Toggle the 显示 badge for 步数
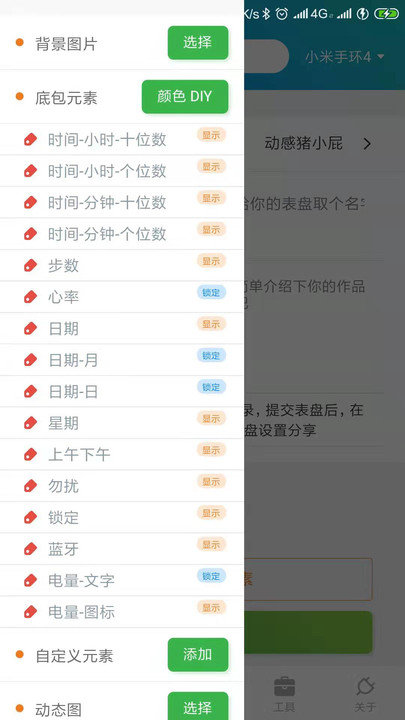 (211, 261)
